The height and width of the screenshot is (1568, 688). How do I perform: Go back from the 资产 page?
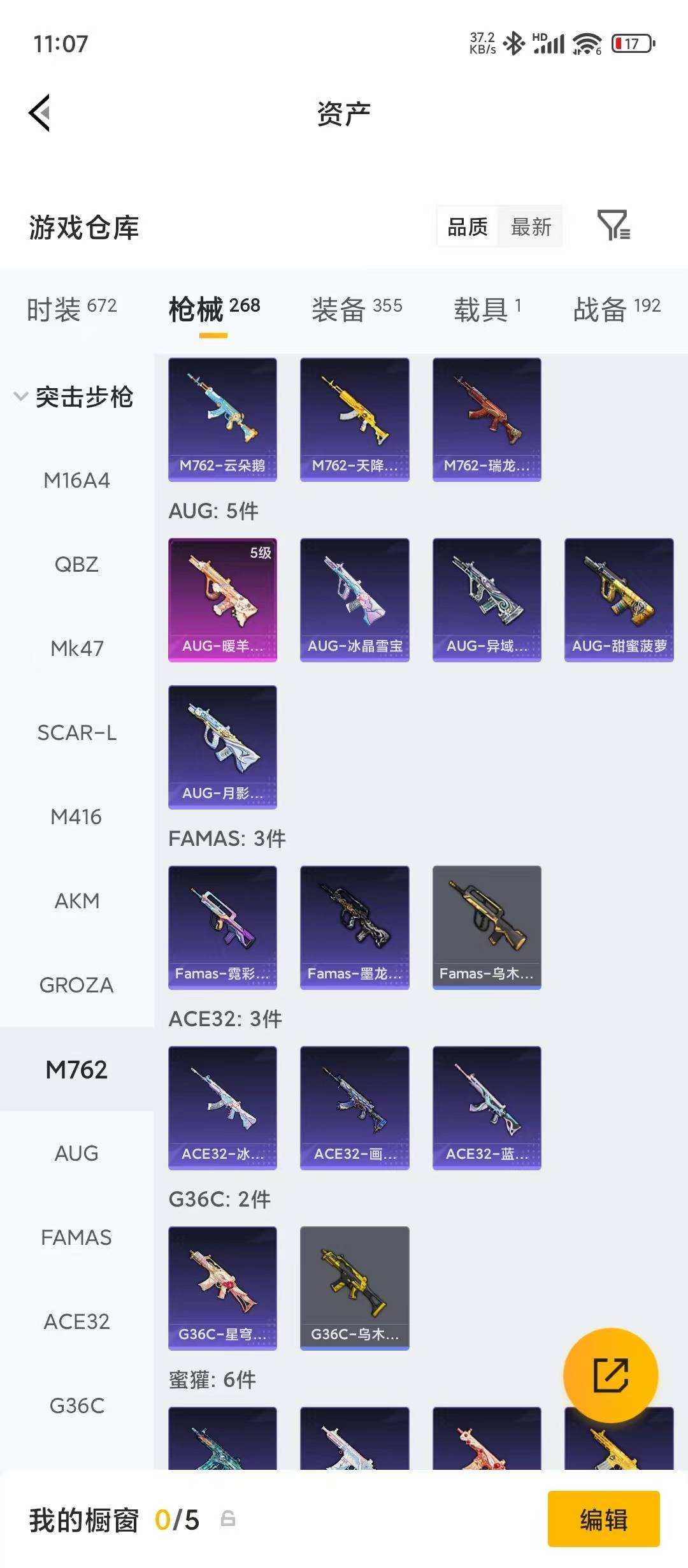[39, 113]
